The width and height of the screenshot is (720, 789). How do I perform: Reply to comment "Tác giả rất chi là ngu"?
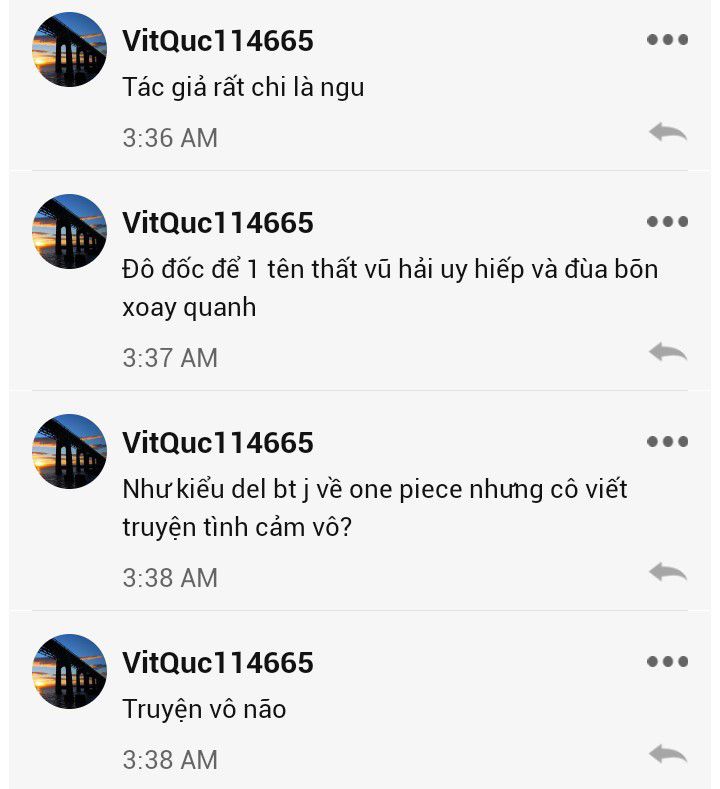pyautogui.click(x=667, y=132)
